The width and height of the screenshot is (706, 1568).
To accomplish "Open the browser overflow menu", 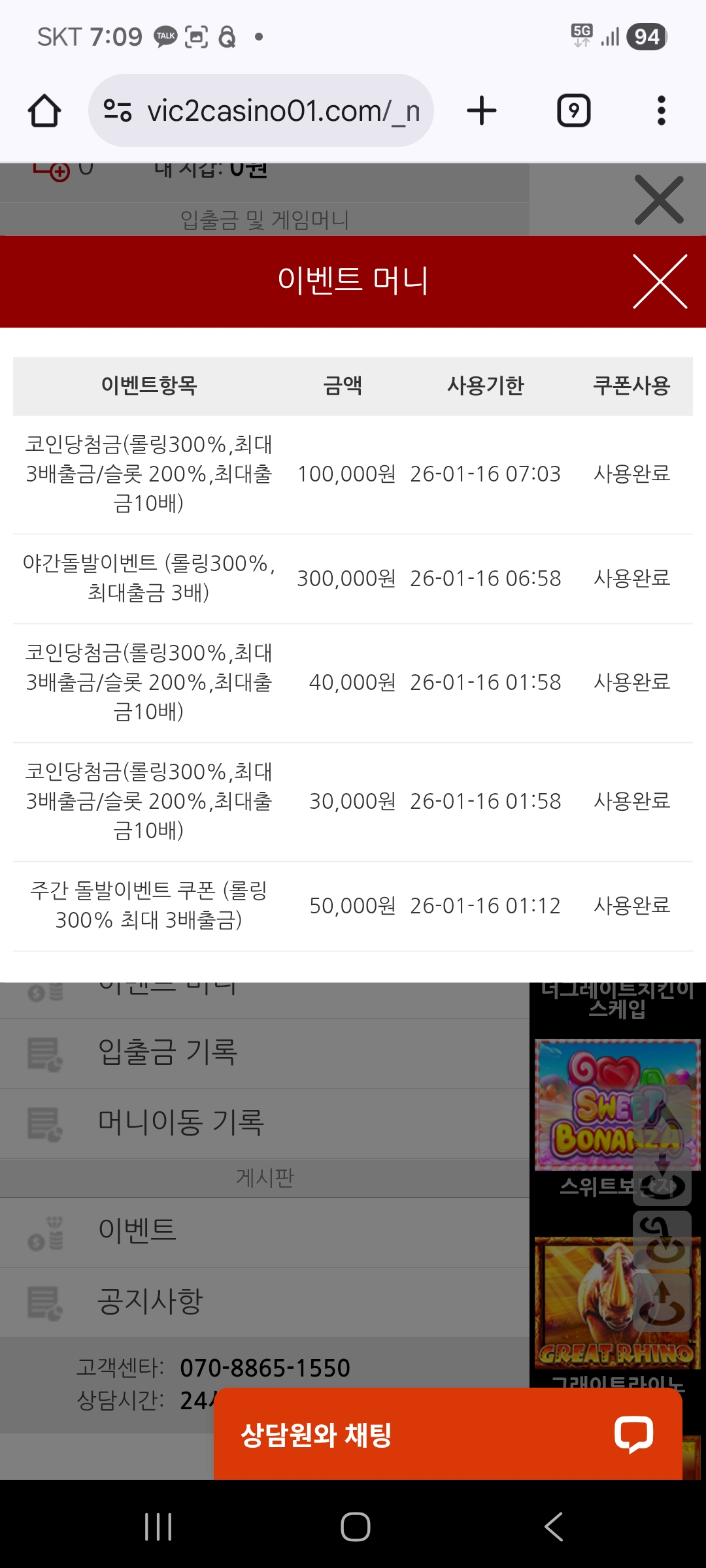I will tap(661, 110).
